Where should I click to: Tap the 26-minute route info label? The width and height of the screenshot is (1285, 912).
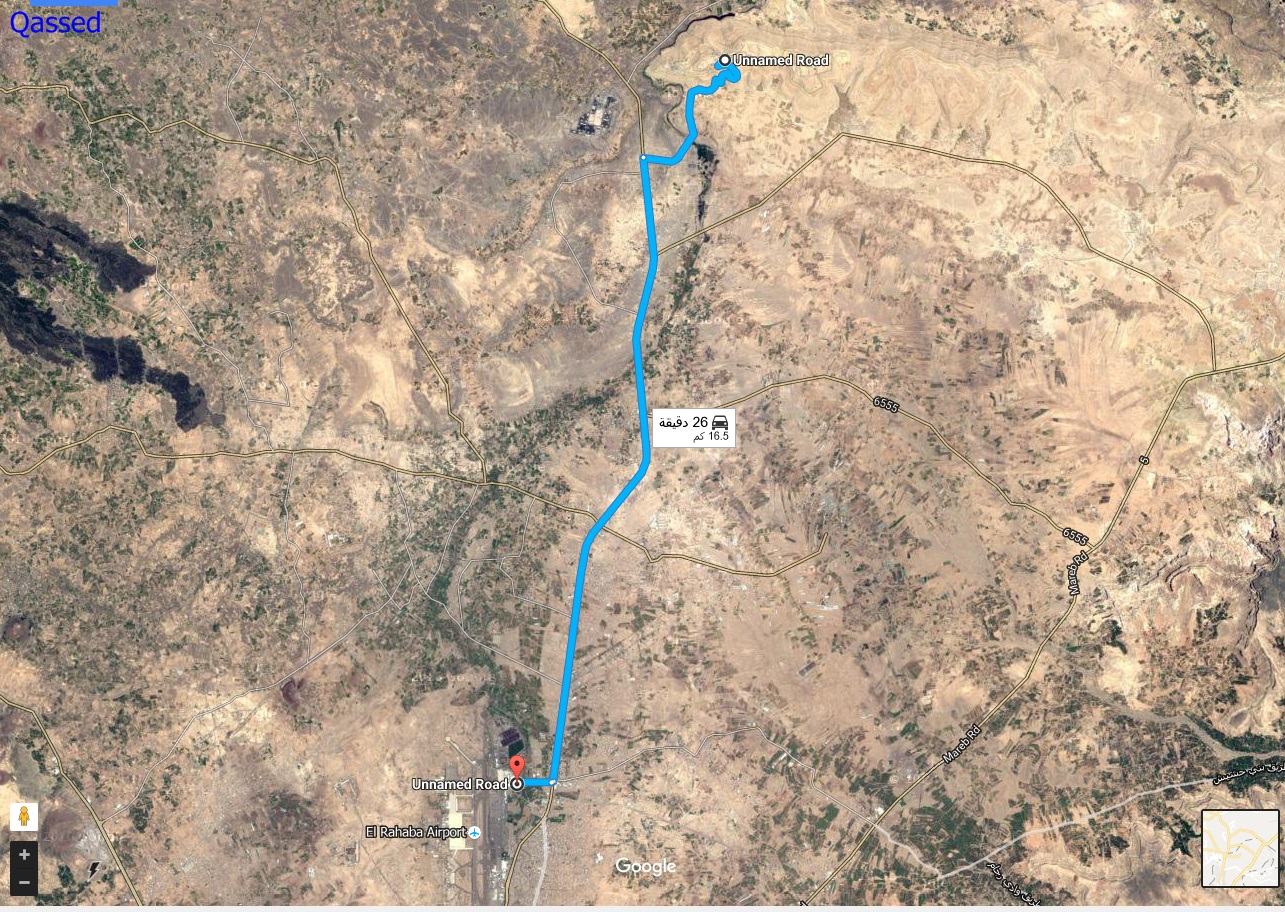695,427
